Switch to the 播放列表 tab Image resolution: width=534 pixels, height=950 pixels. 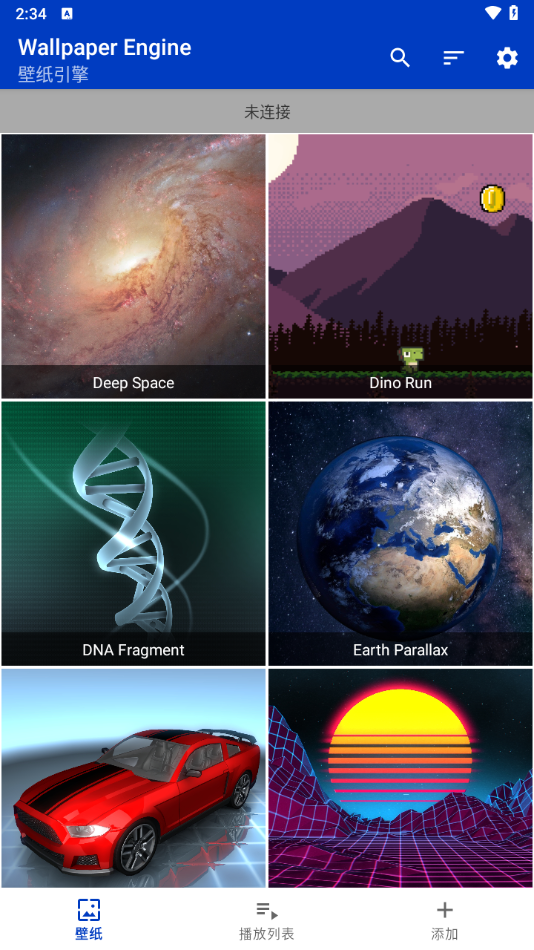(267, 919)
